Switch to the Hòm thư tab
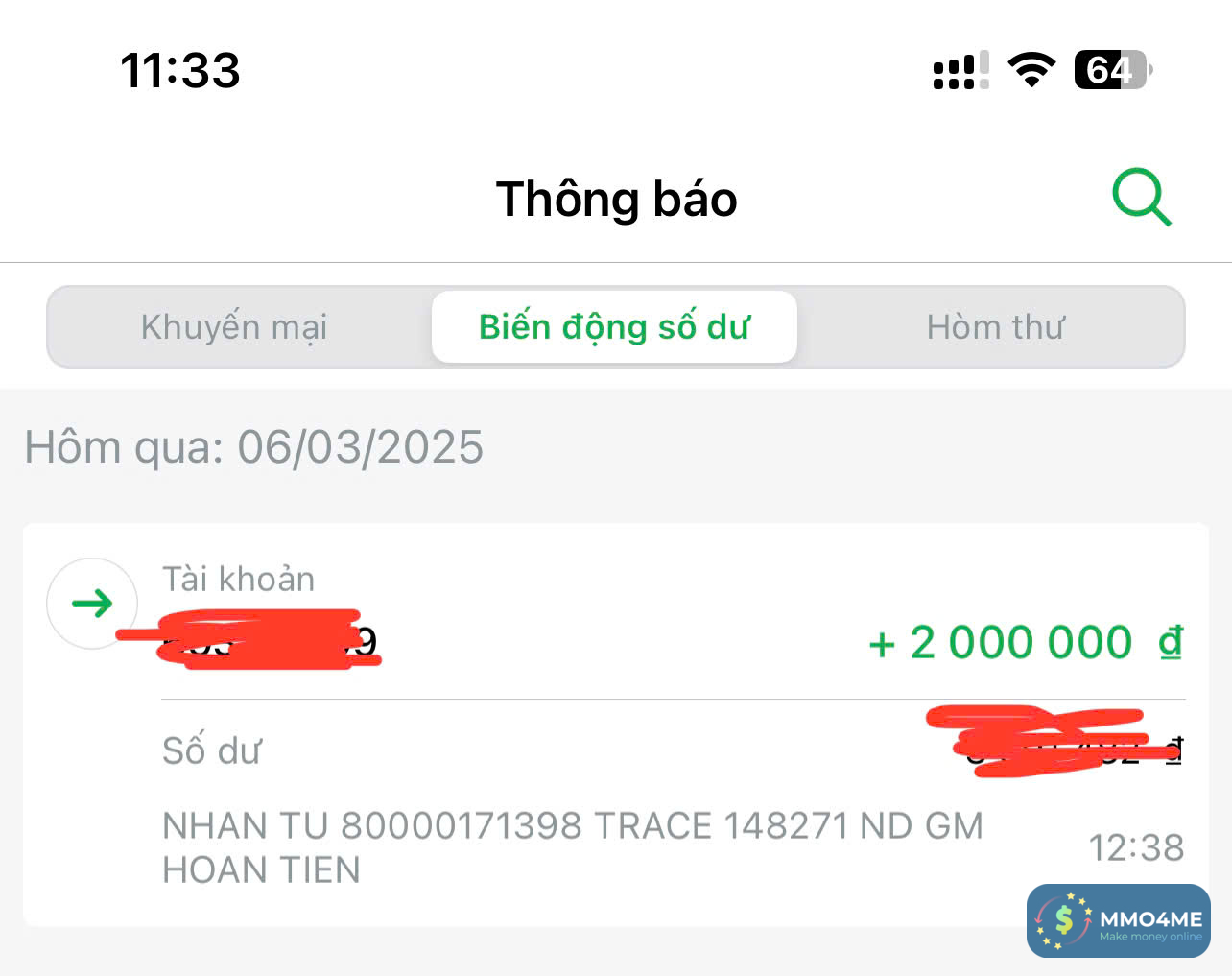The width and height of the screenshot is (1232, 976). tap(995, 327)
